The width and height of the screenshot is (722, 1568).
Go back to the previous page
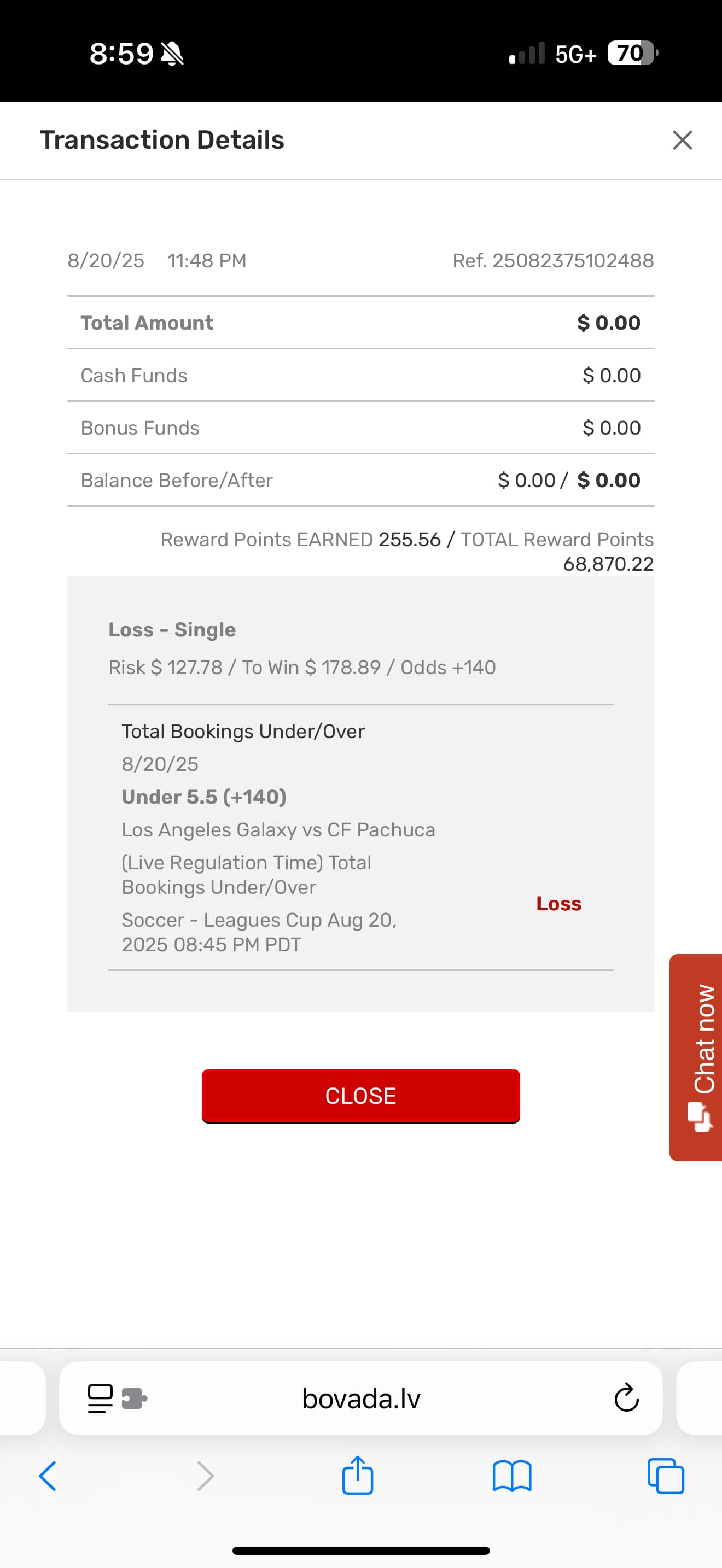pyautogui.click(x=48, y=1476)
